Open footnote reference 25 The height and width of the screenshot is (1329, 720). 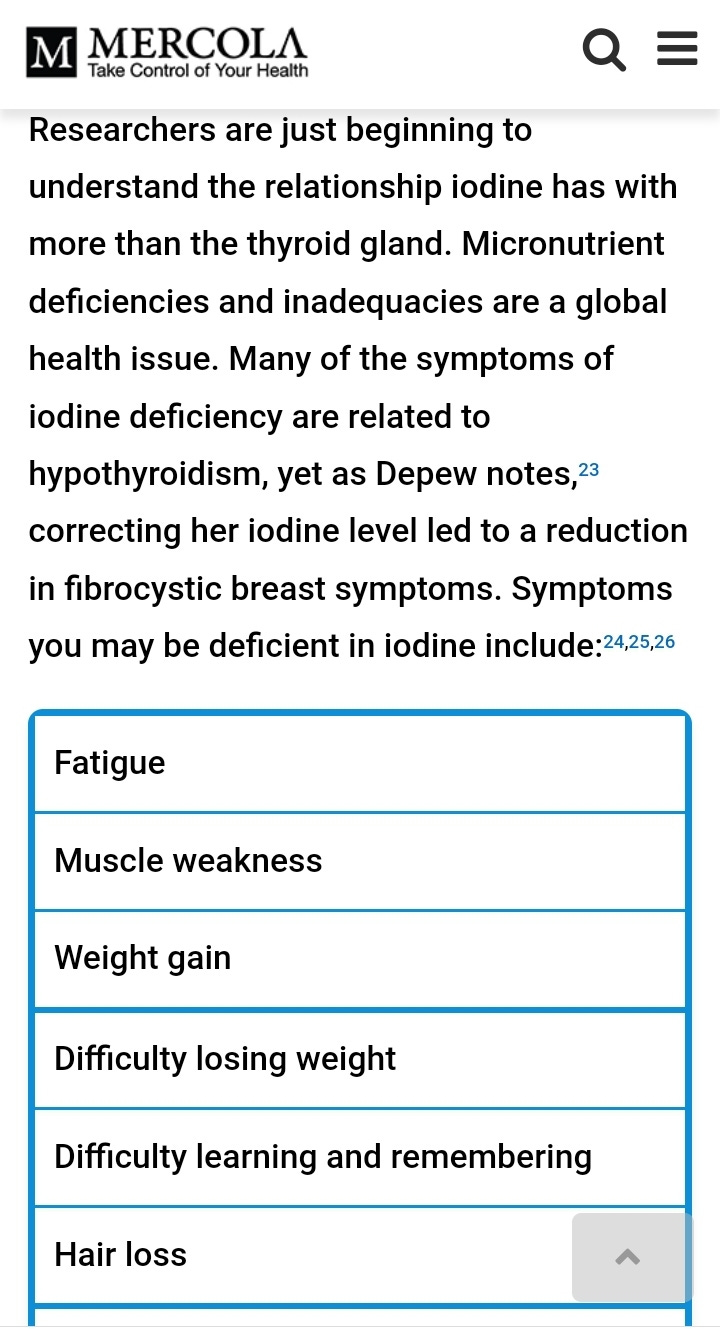pos(639,642)
